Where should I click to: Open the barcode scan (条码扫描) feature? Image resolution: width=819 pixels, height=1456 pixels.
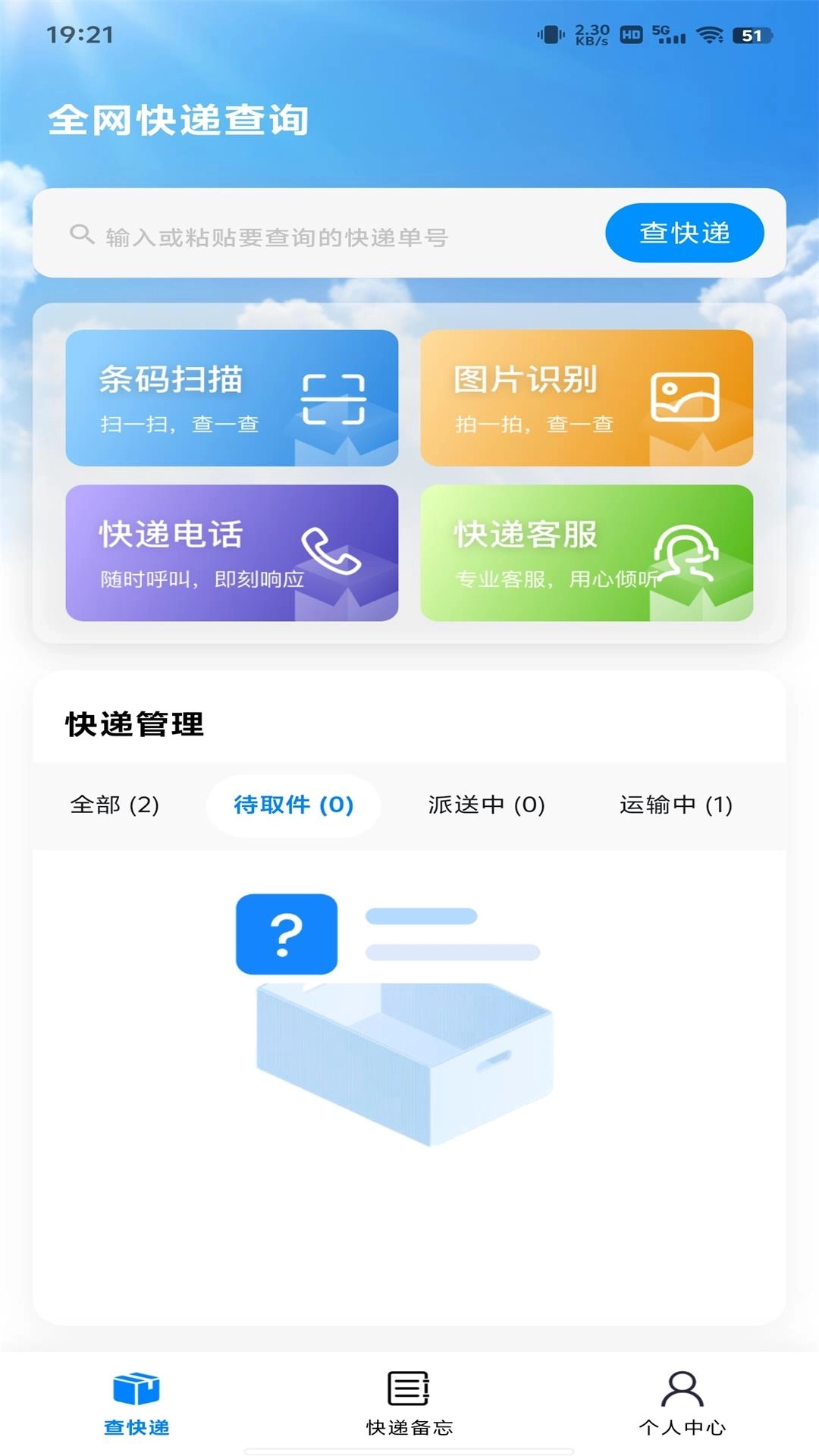(232, 400)
